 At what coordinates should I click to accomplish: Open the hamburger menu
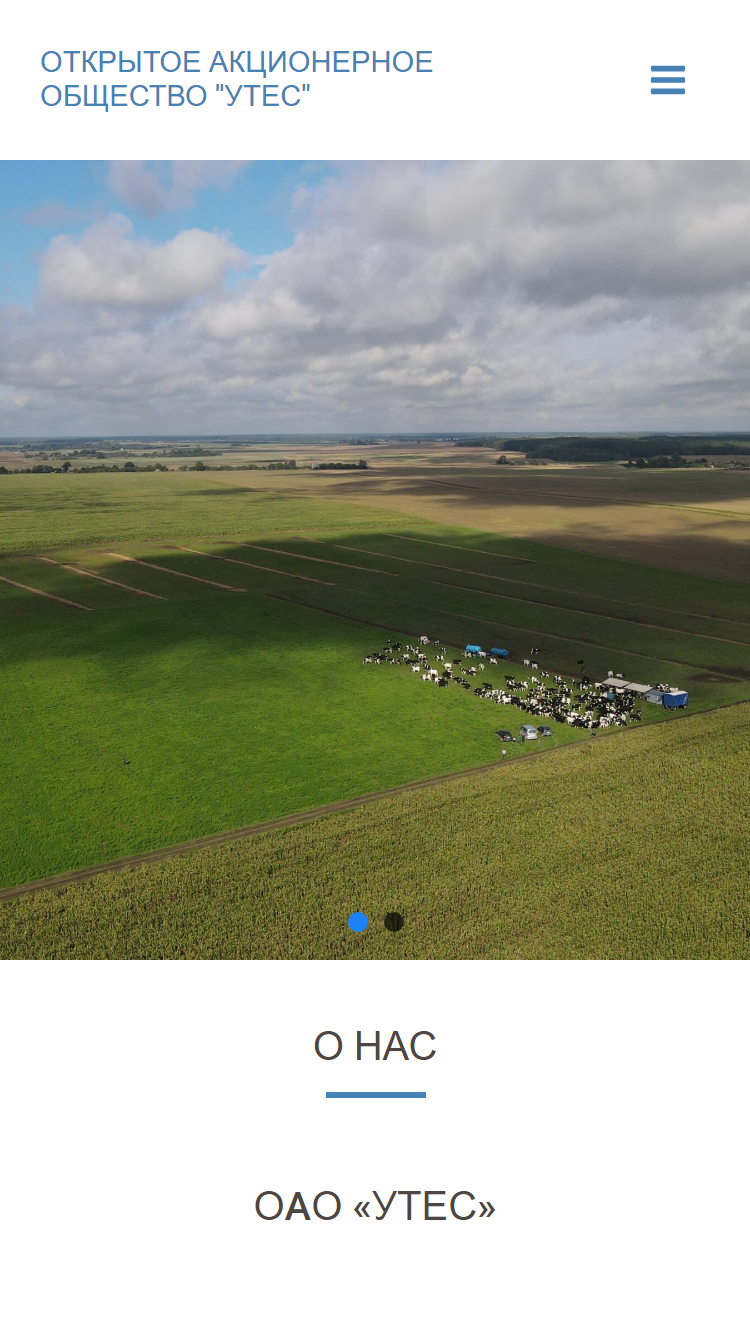(668, 80)
